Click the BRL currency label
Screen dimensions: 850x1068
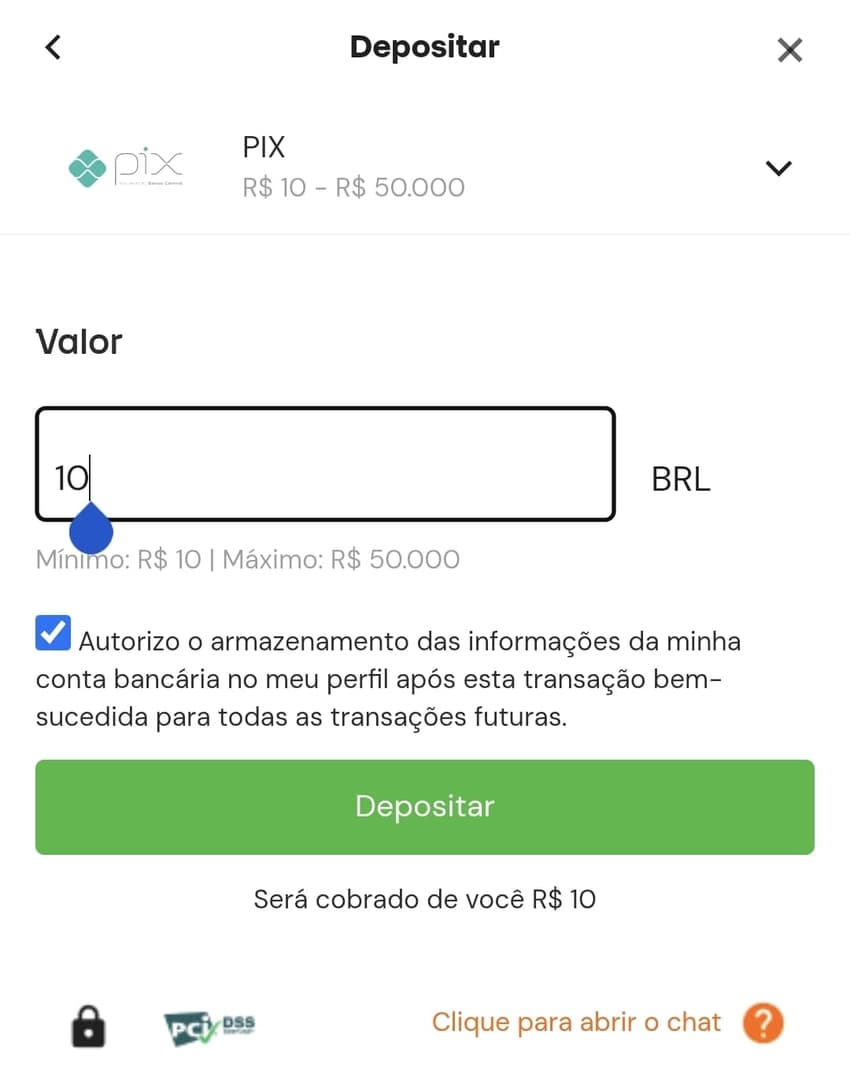[x=681, y=478]
